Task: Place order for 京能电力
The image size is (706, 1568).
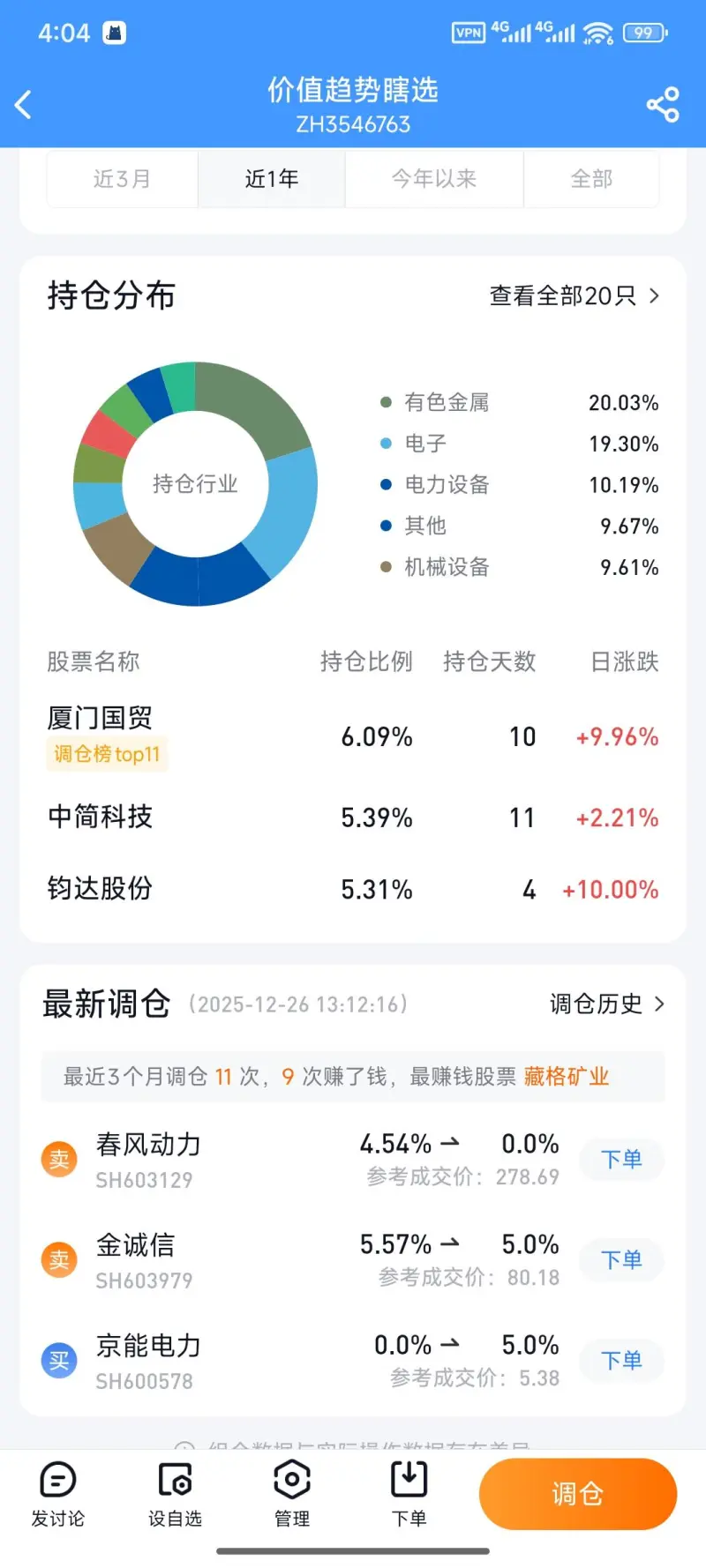Action: point(621,1360)
